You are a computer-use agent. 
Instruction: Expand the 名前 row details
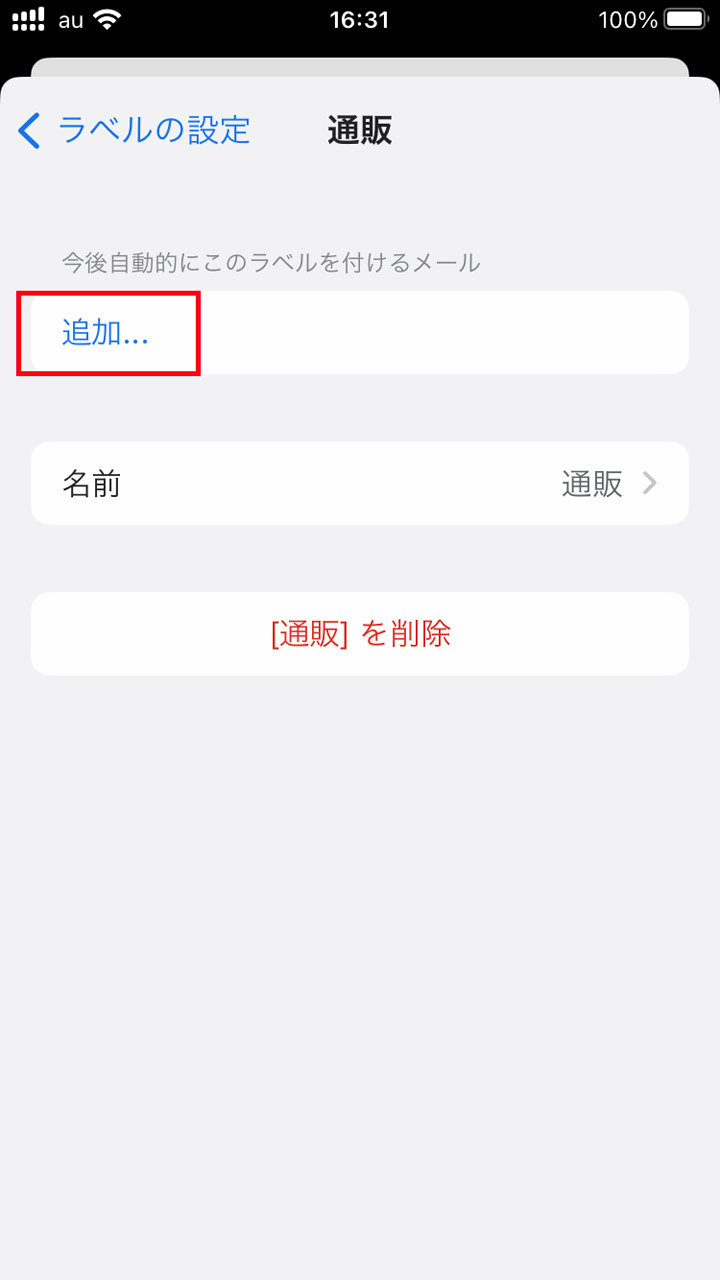[x=360, y=483]
